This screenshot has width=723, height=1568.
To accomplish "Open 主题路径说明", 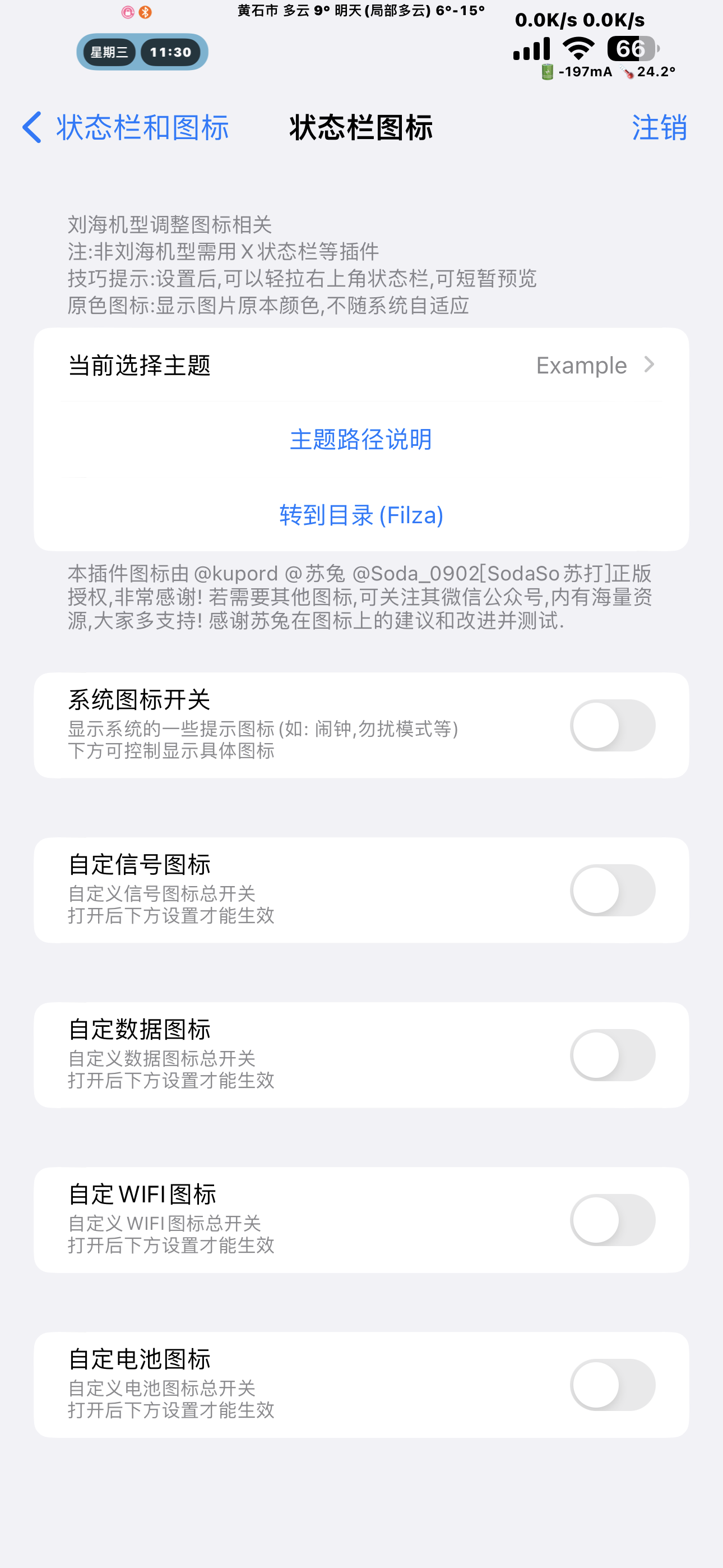I will (x=361, y=440).
